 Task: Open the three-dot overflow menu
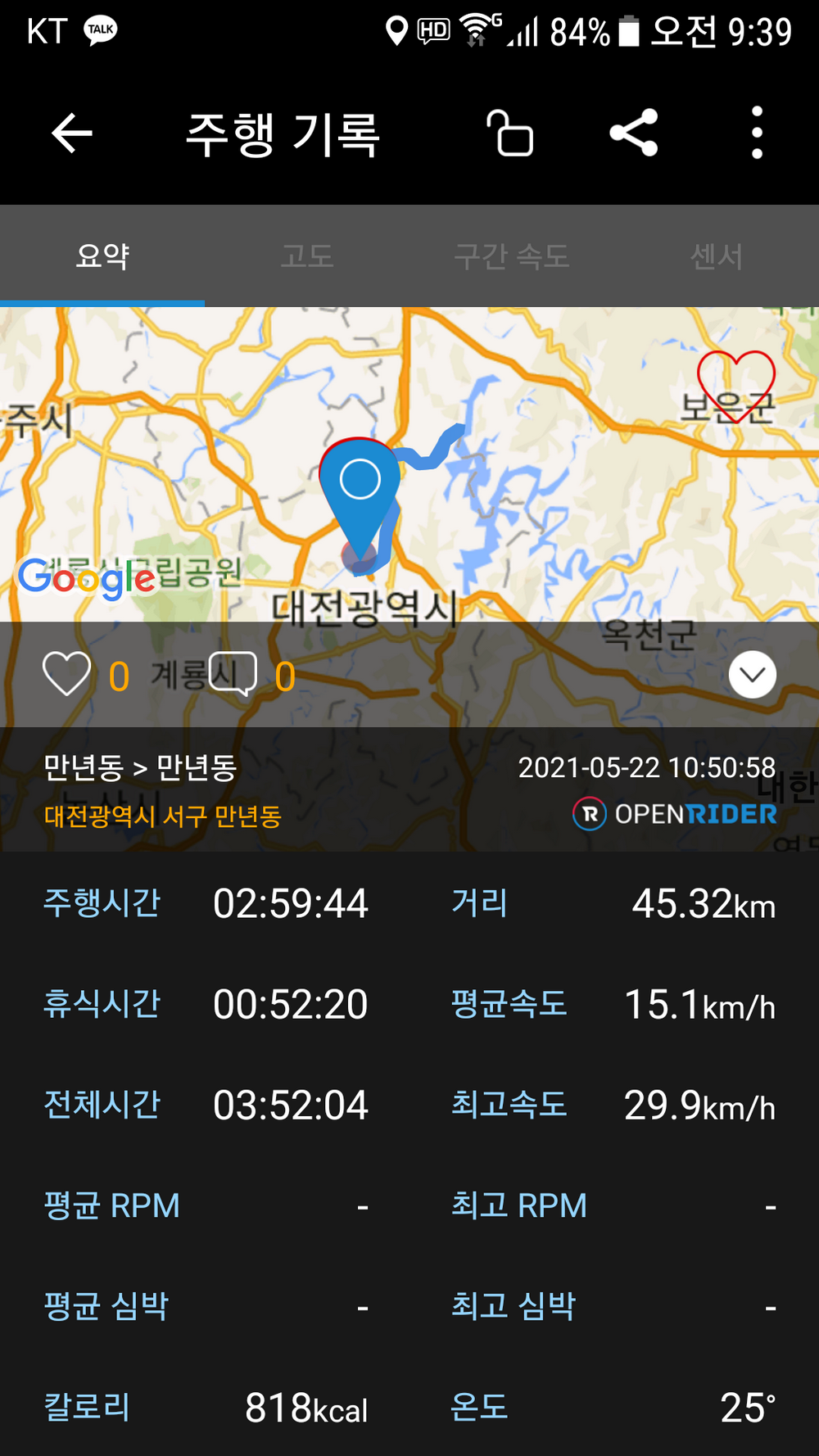click(x=757, y=133)
